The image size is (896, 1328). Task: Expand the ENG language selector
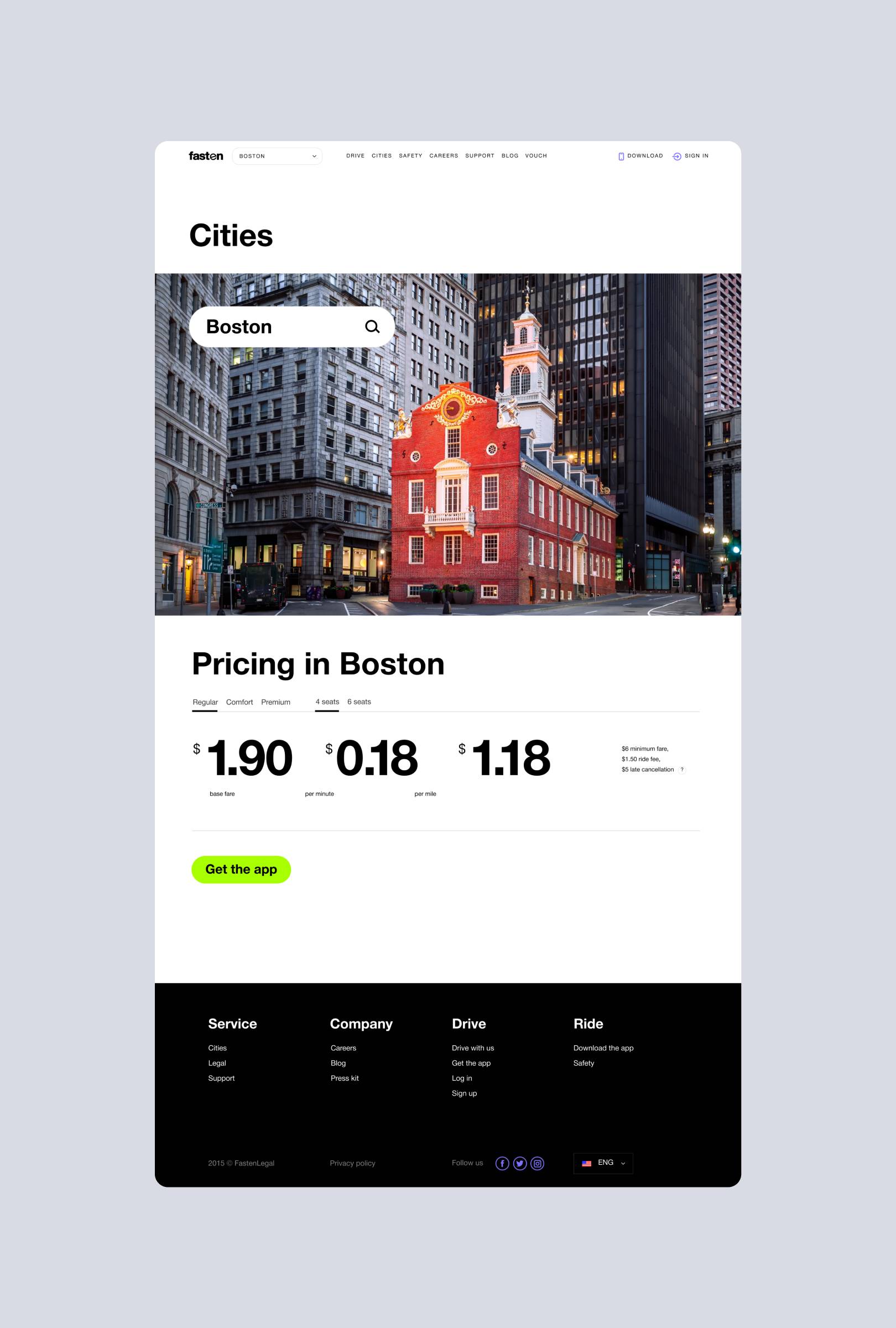click(x=603, y=1163)
